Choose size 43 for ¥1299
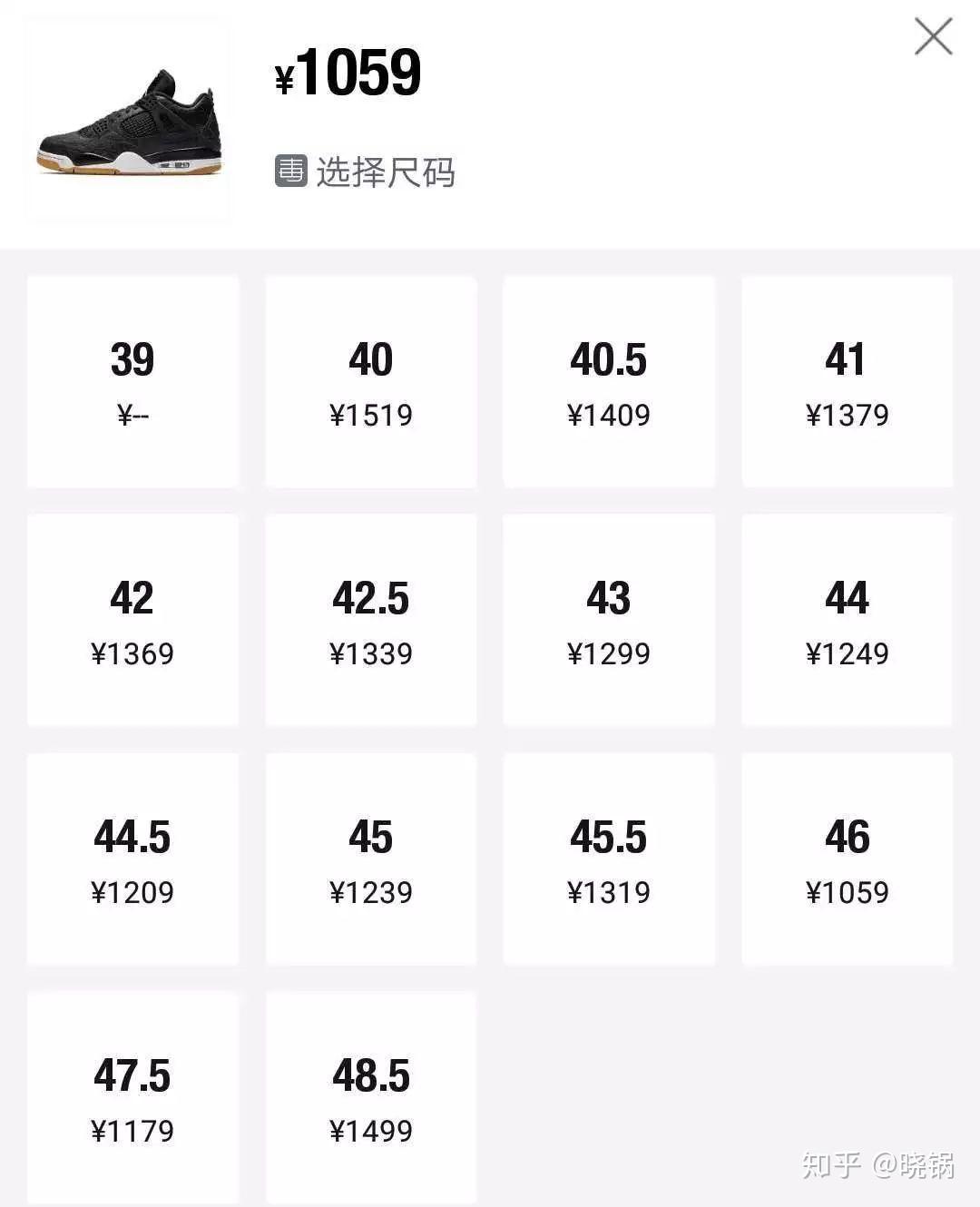This screenshot has height=1207, width=980. tap(609, 621)
